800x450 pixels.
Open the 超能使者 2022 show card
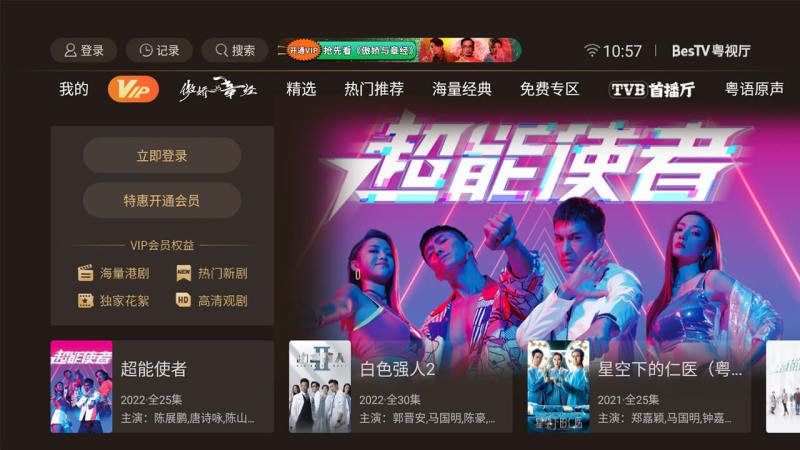point(162,386)
